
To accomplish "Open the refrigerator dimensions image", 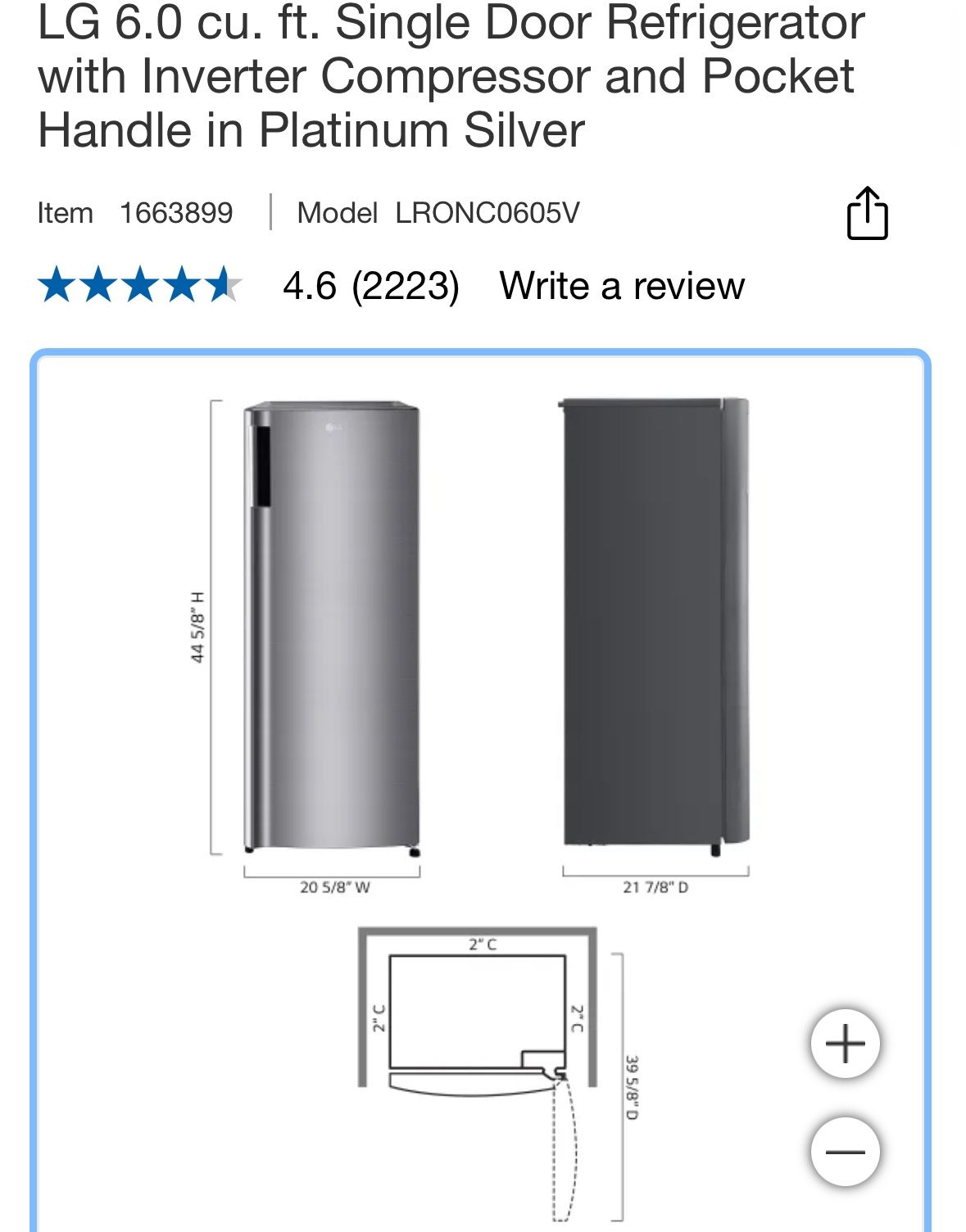I will [480, 737].
